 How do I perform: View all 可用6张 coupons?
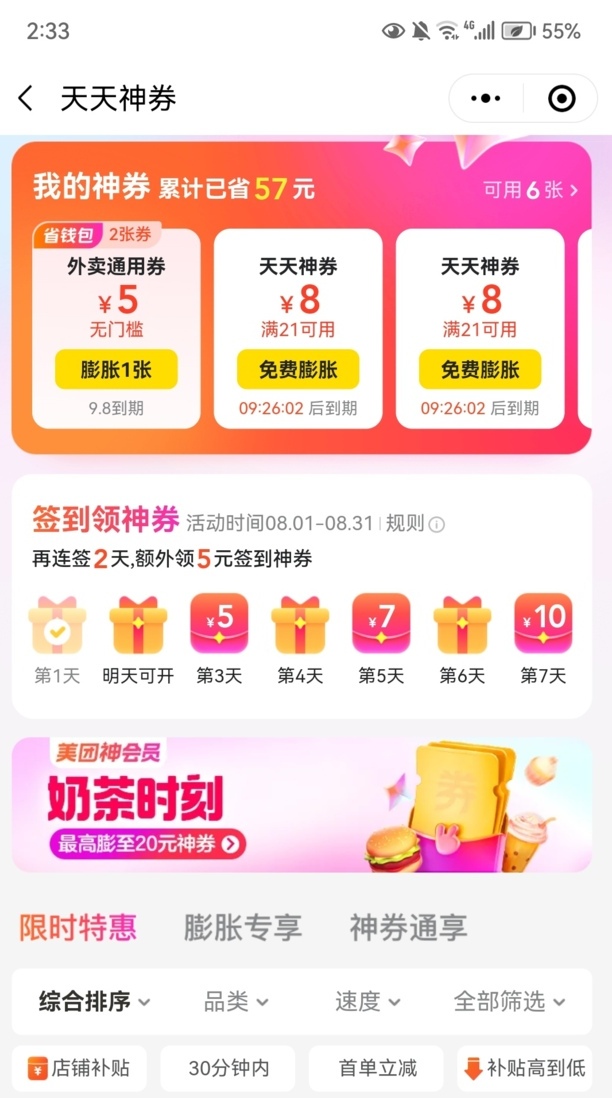pos(531,189)
